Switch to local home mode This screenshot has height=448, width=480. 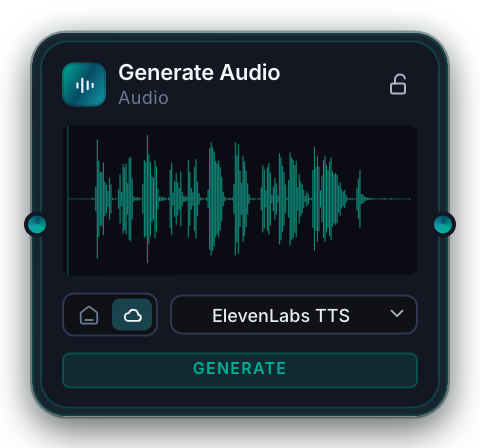coord(89,315)
